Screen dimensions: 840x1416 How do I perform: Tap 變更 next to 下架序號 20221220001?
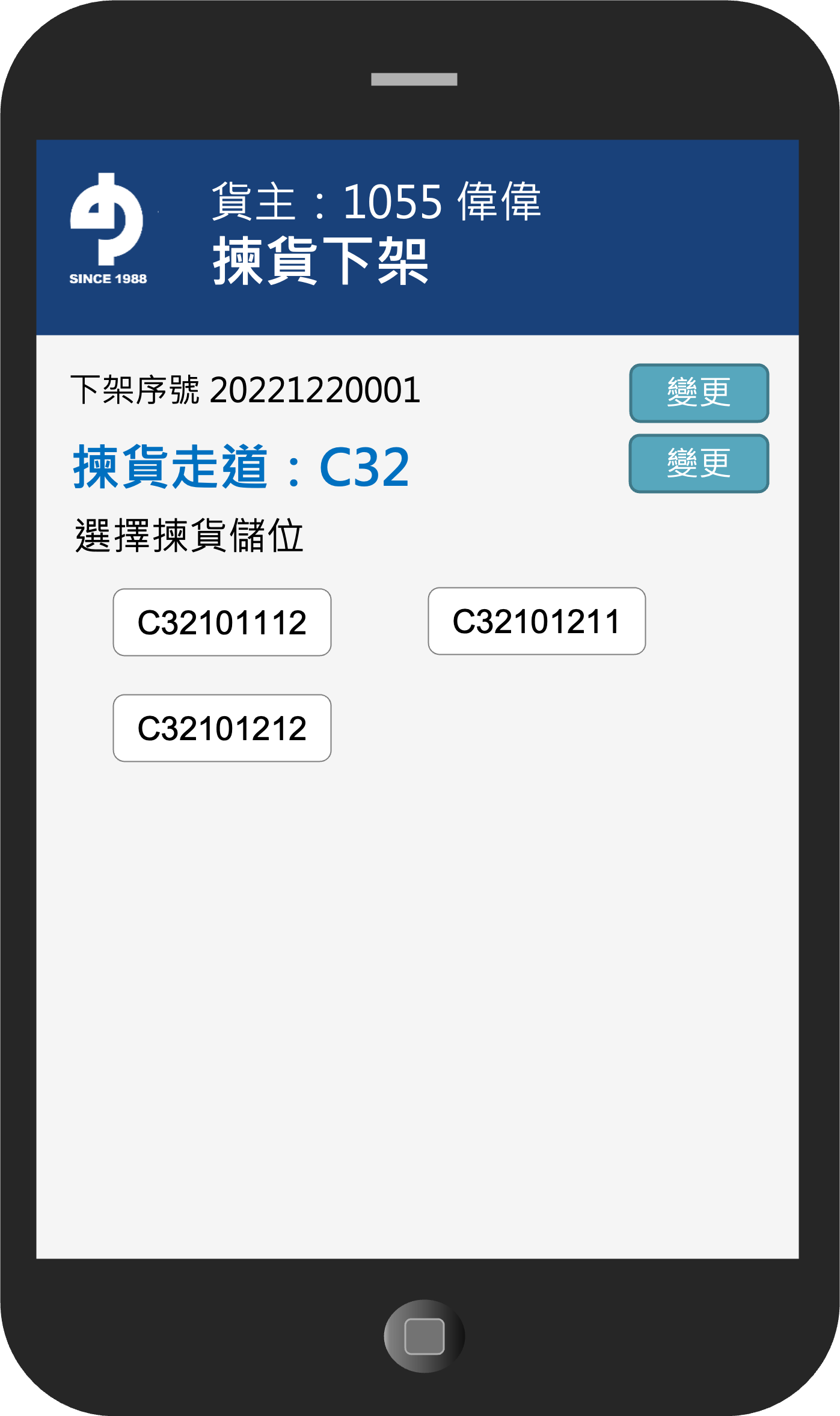coord(699,393)
